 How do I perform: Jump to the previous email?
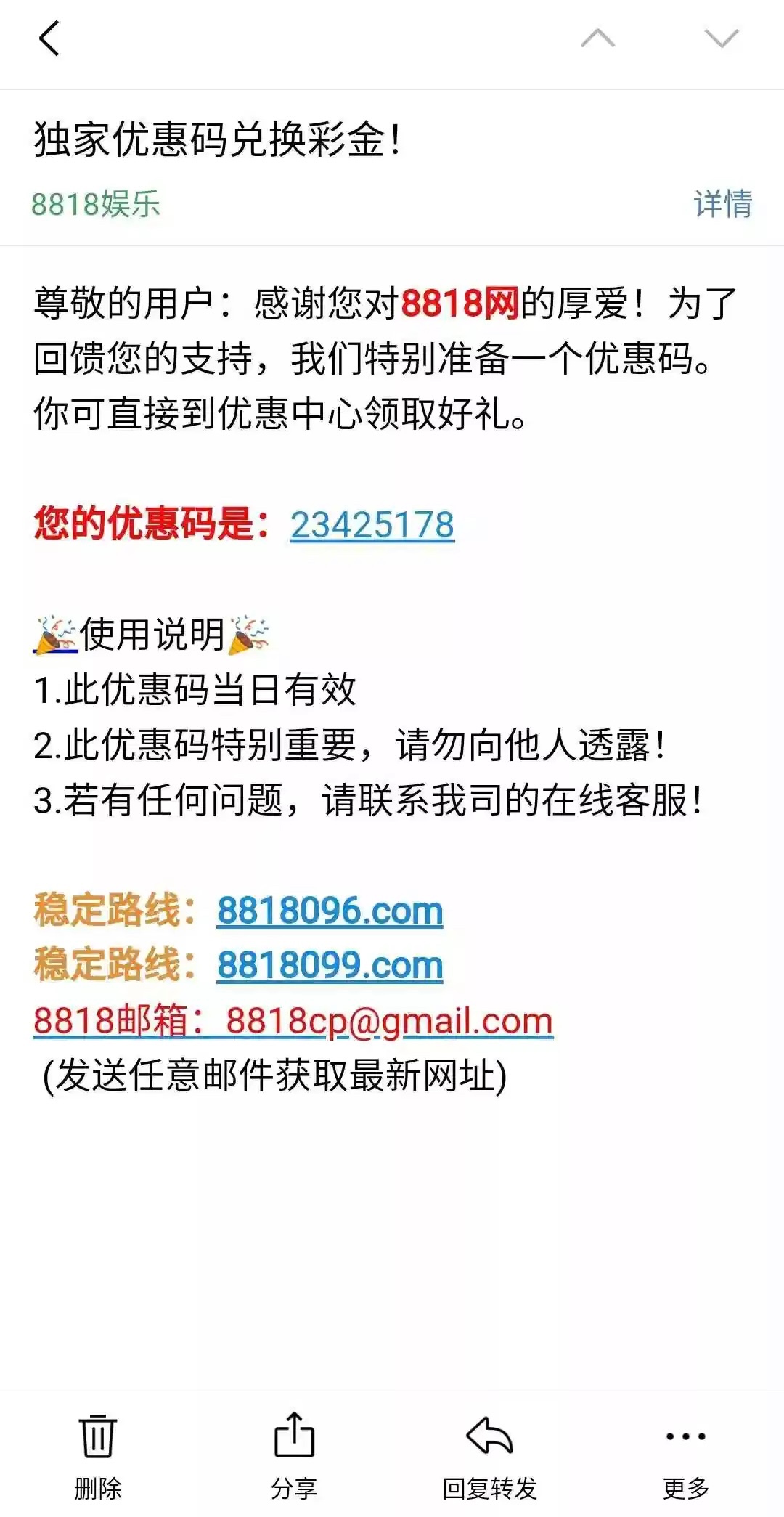pyautogui.click(x=597, y=38)
